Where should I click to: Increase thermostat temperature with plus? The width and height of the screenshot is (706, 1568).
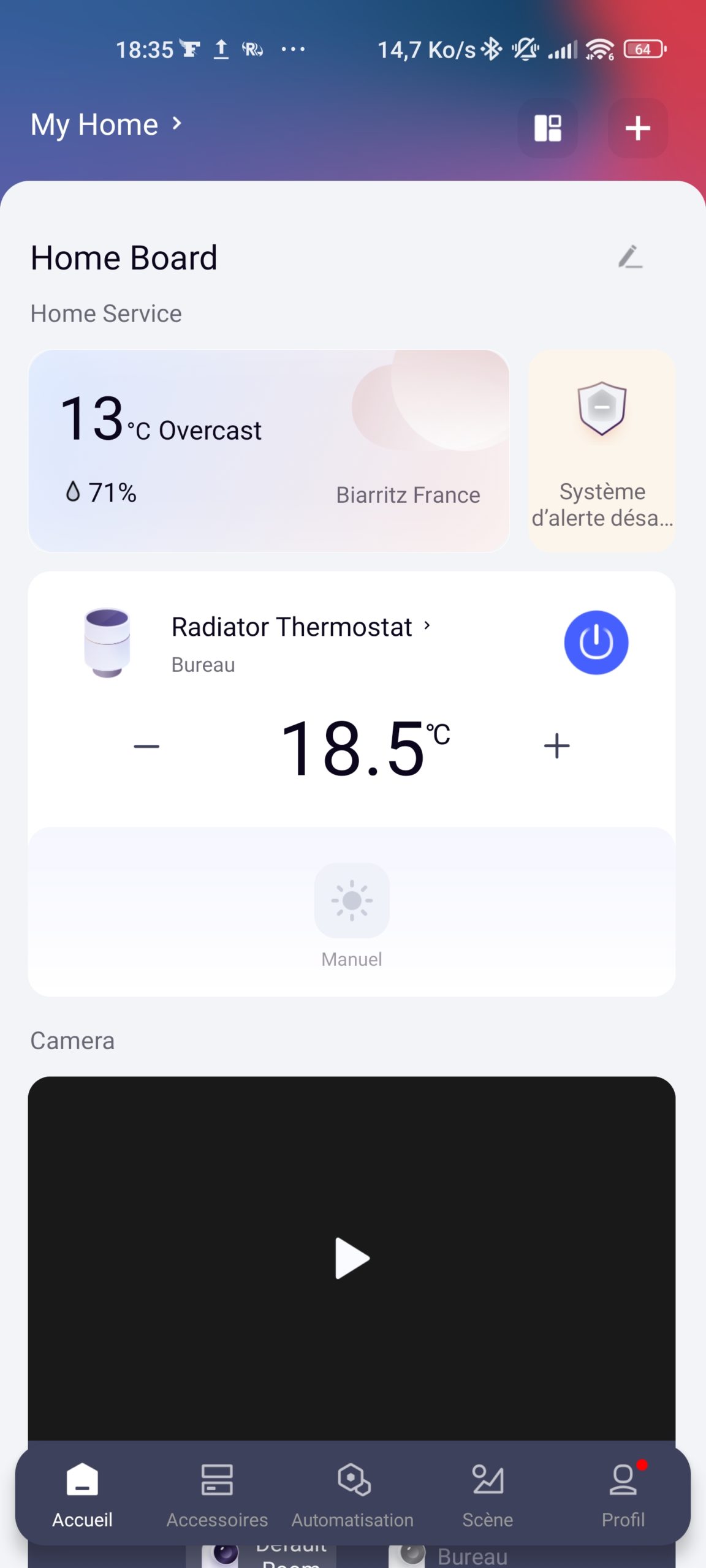point(557,746)
